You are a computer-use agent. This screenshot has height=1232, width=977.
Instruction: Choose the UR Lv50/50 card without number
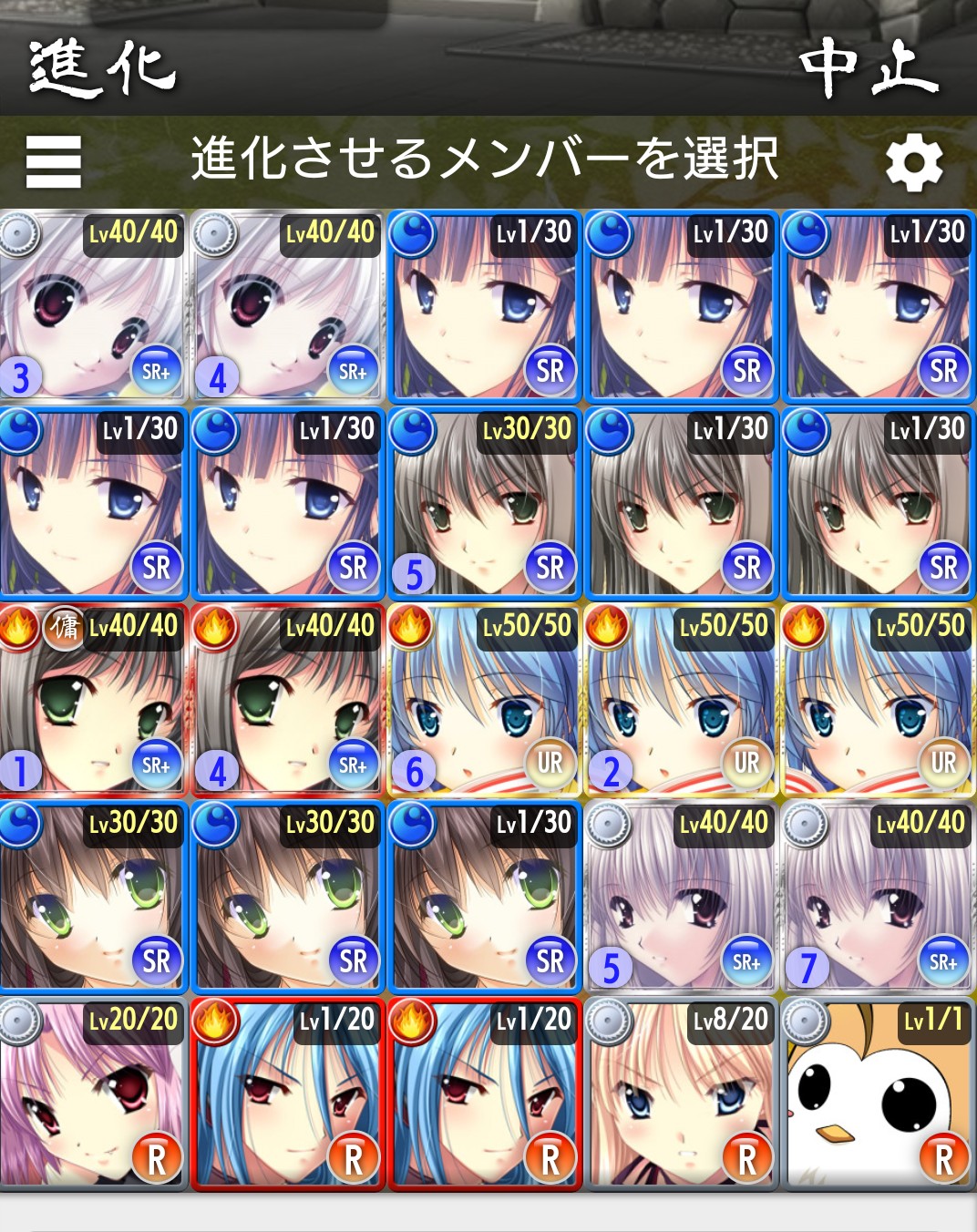point(879,701)
